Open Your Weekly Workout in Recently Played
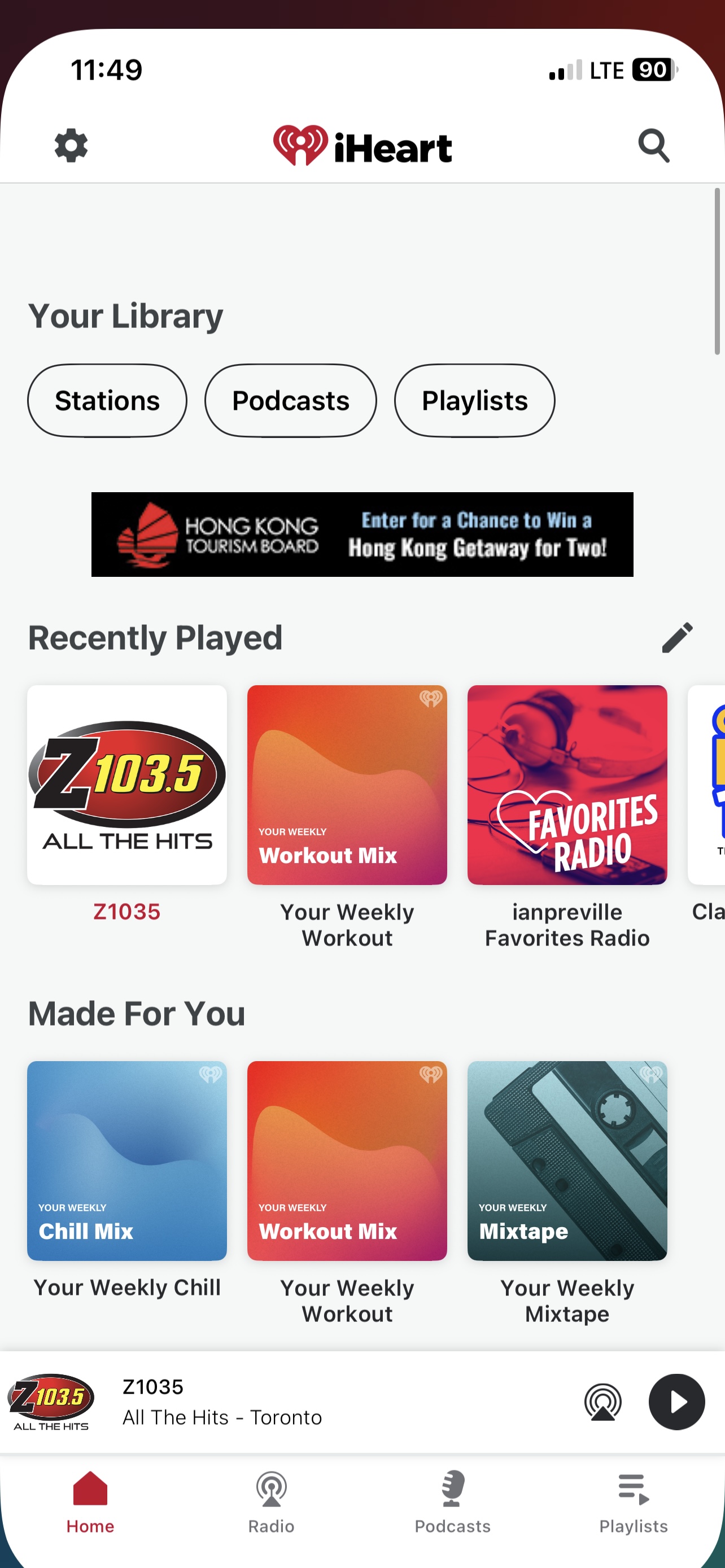This screenshot has width=725, height=1568. [x=347, y=785]
